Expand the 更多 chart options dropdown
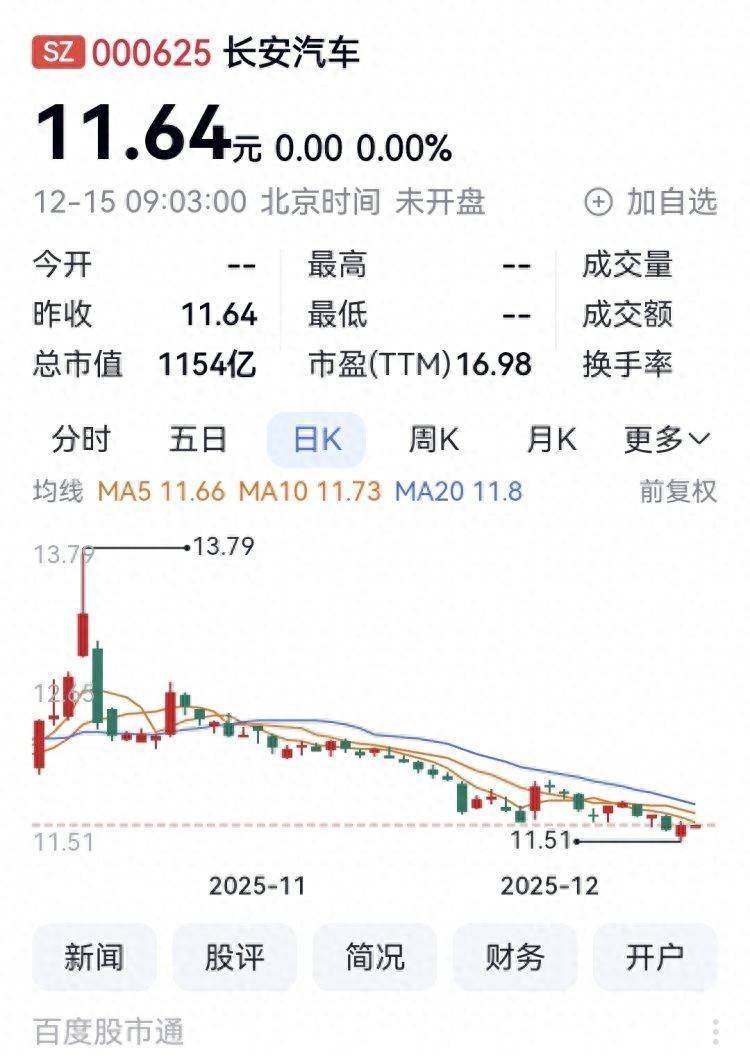Image resolution: width=750 pixels, height=1057 pixels. click(667, 439)
